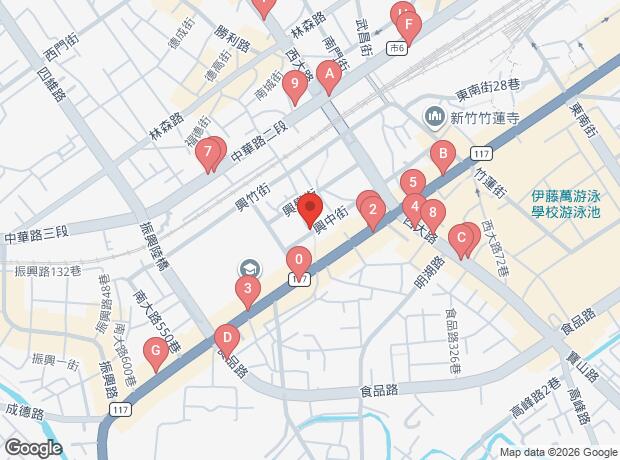
Task: Select map marker F
Action: pos(409,28)
